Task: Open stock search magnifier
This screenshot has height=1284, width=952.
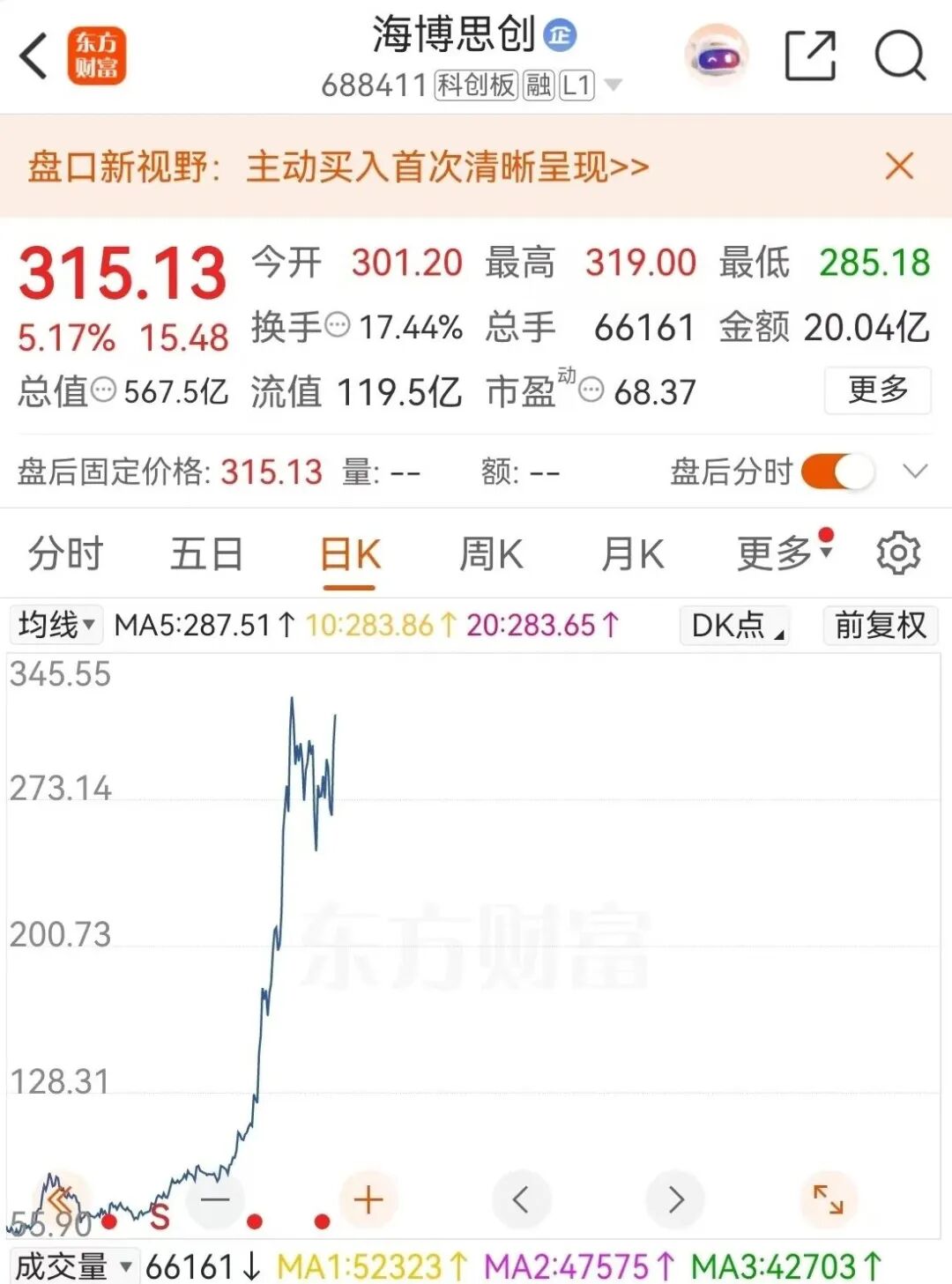Action: click(x=899, y=57)
